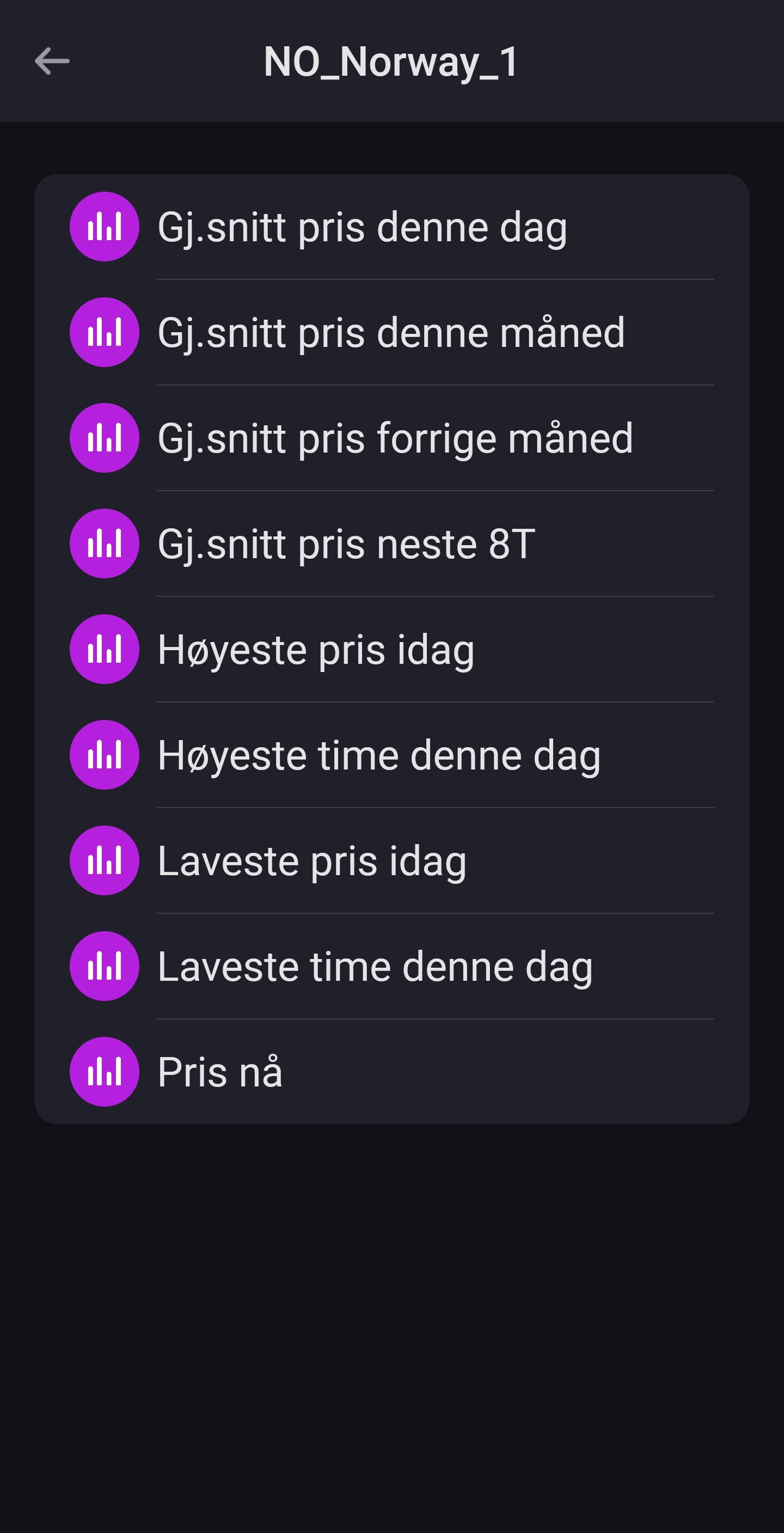Go back using the arrow icon
Viewport: 784px width, 1533px height.
coord(52,60)
